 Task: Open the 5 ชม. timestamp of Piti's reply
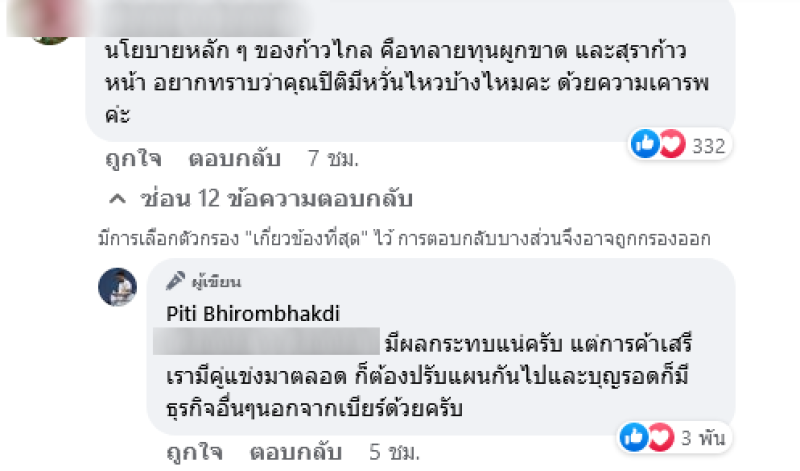[393, 452]
